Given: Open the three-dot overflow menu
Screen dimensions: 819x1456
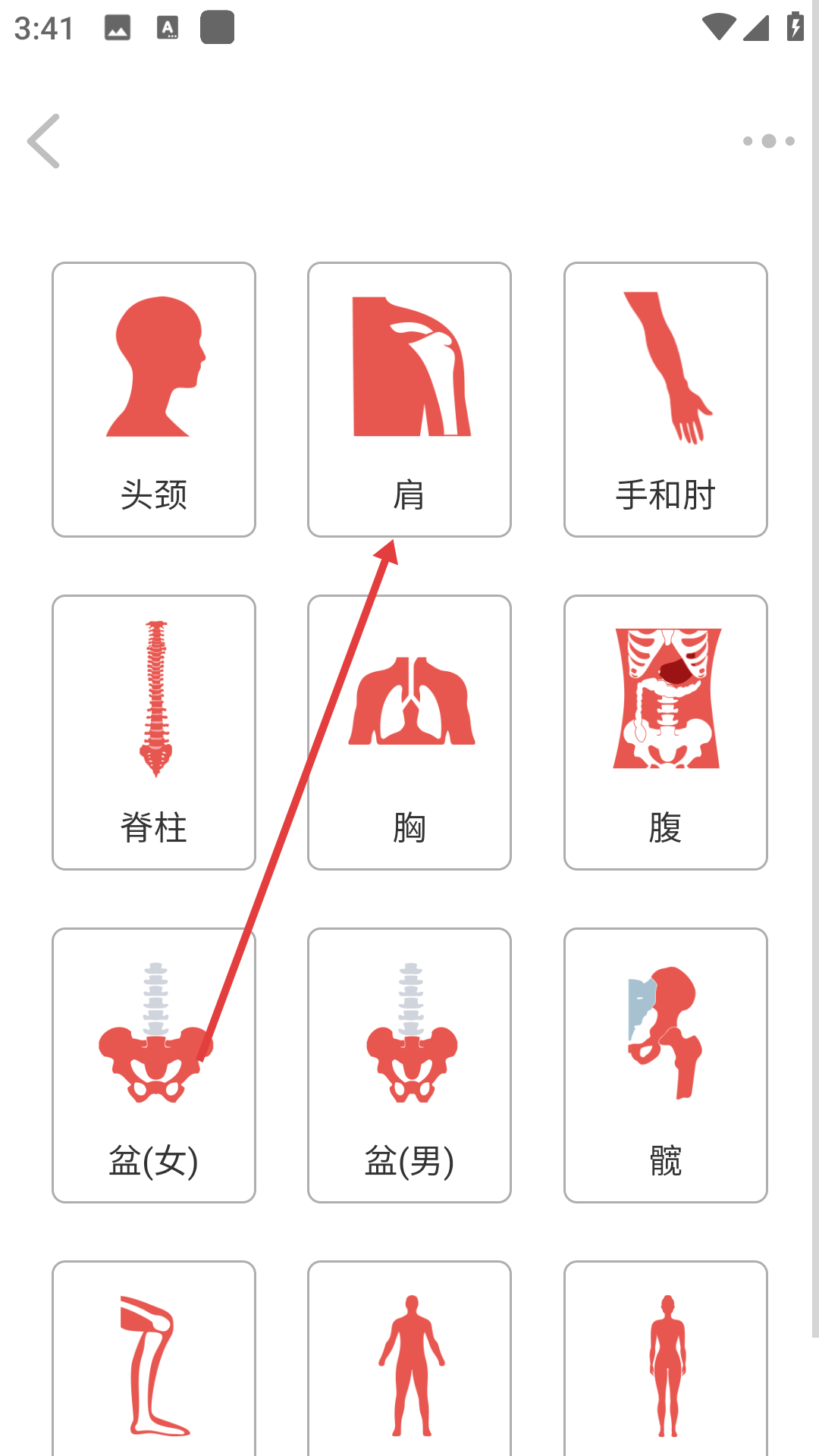Looking at the screenshot, I should 768,141.
